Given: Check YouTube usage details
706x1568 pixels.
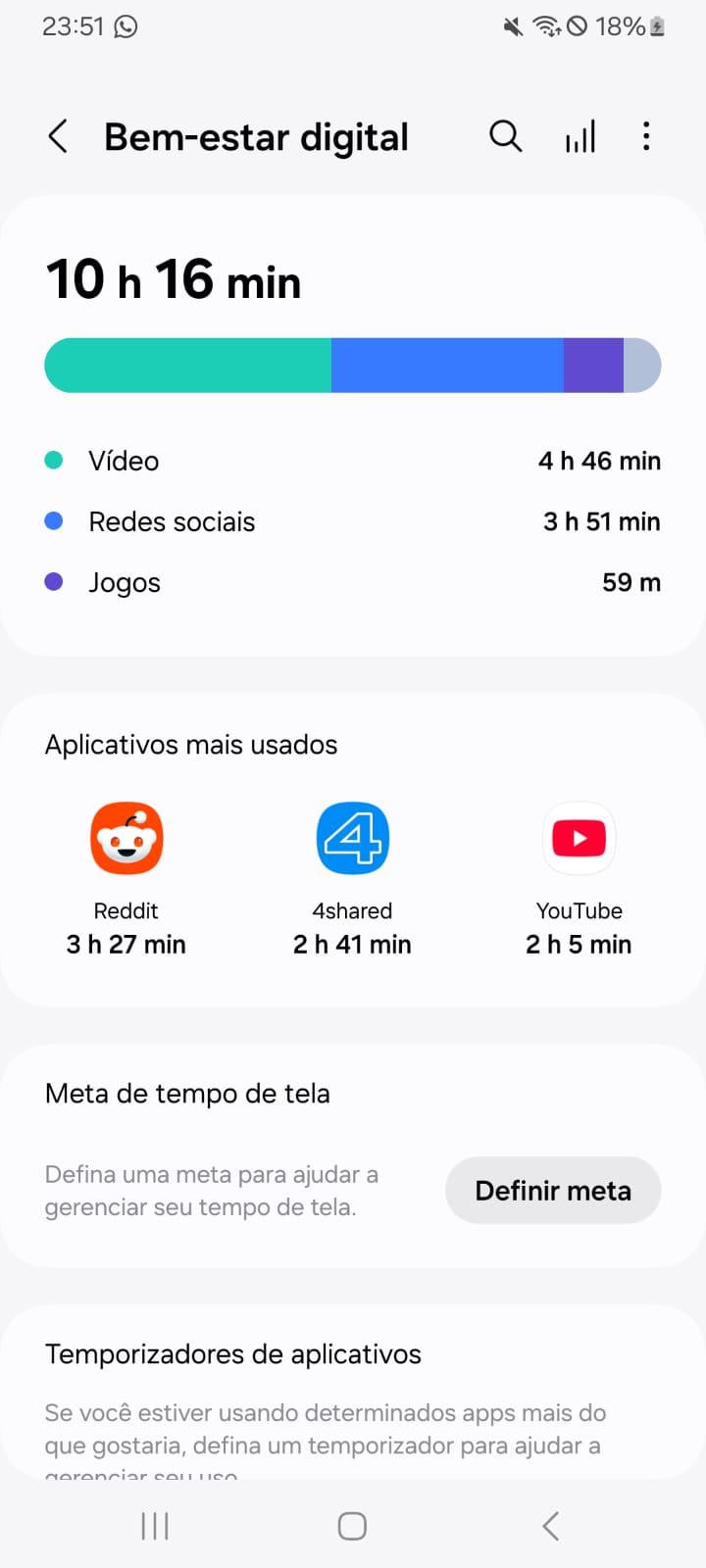Looking at the screenshot, I should 579,879.
